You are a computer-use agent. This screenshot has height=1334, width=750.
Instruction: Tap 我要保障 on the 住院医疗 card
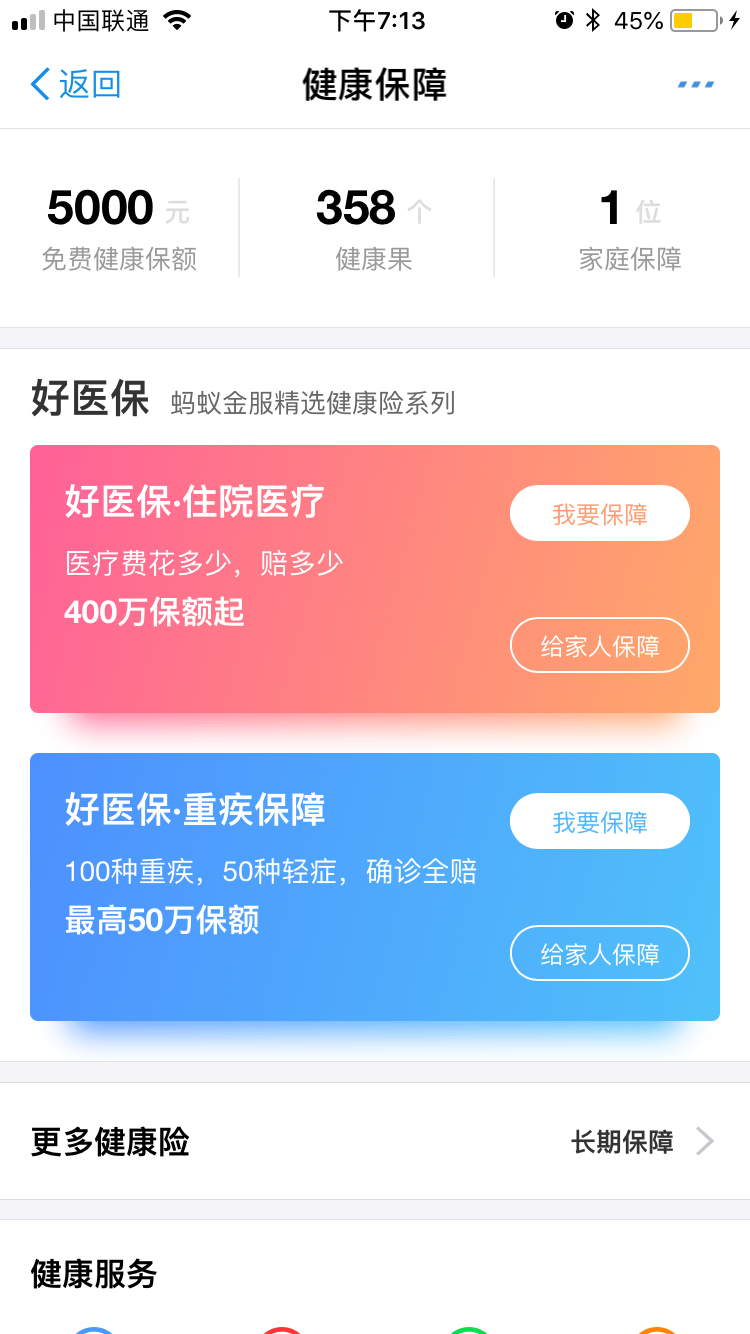[x=600, y=513]
